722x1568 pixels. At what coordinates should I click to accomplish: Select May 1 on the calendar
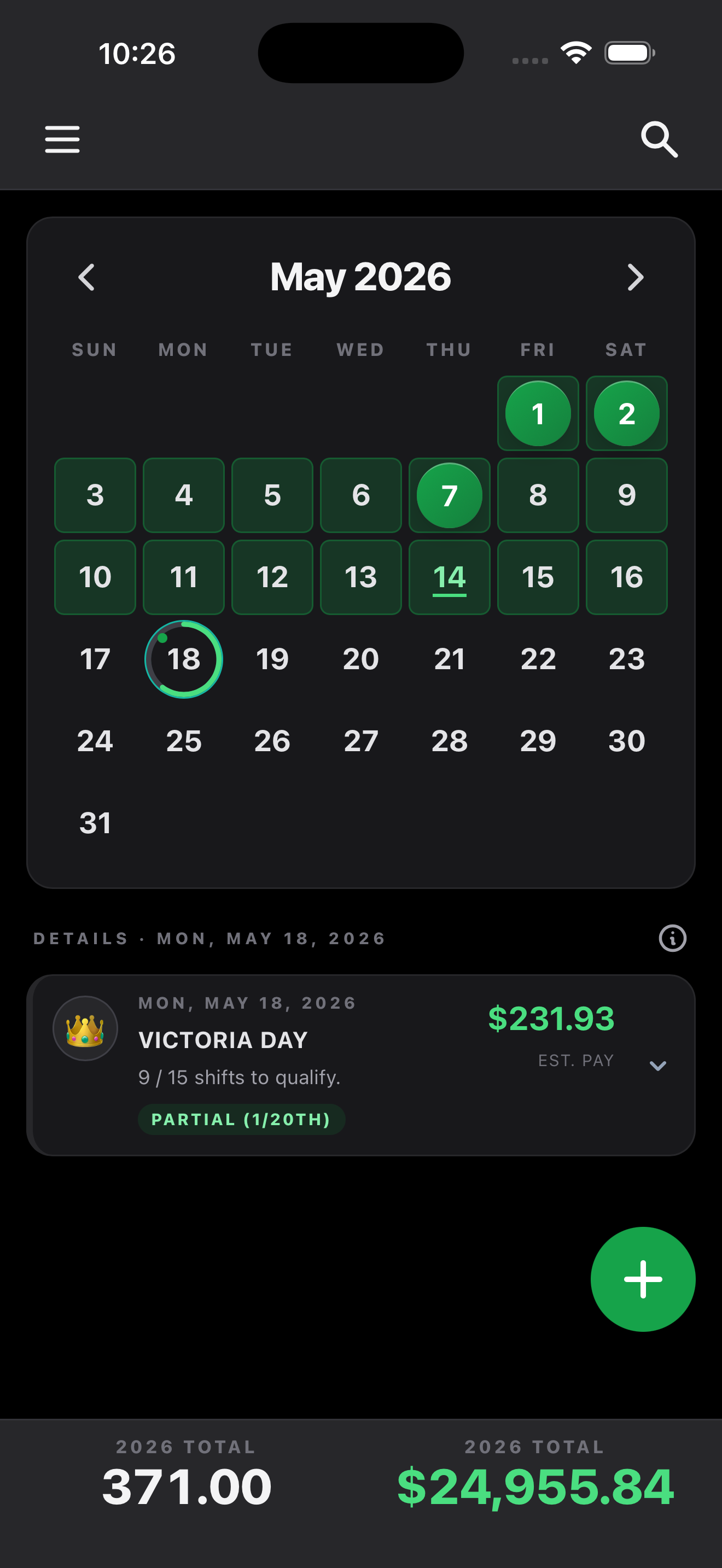(x=538, y=413)
